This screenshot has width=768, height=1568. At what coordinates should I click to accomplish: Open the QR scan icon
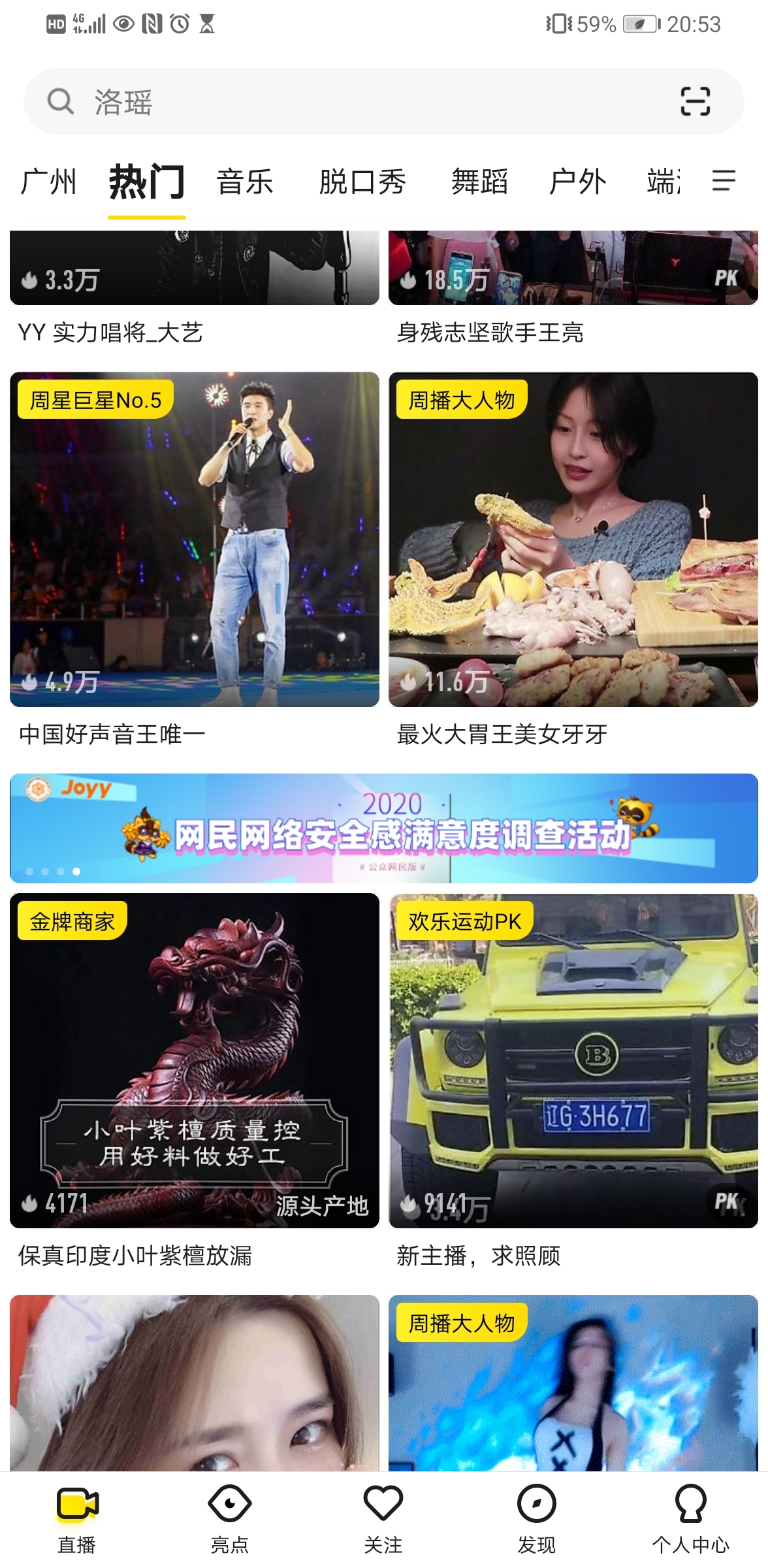695,102
